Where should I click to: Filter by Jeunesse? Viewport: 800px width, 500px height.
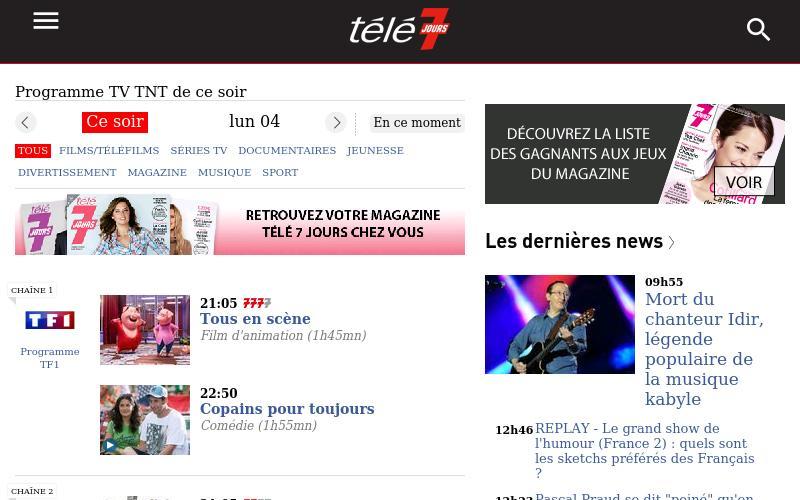375,151
